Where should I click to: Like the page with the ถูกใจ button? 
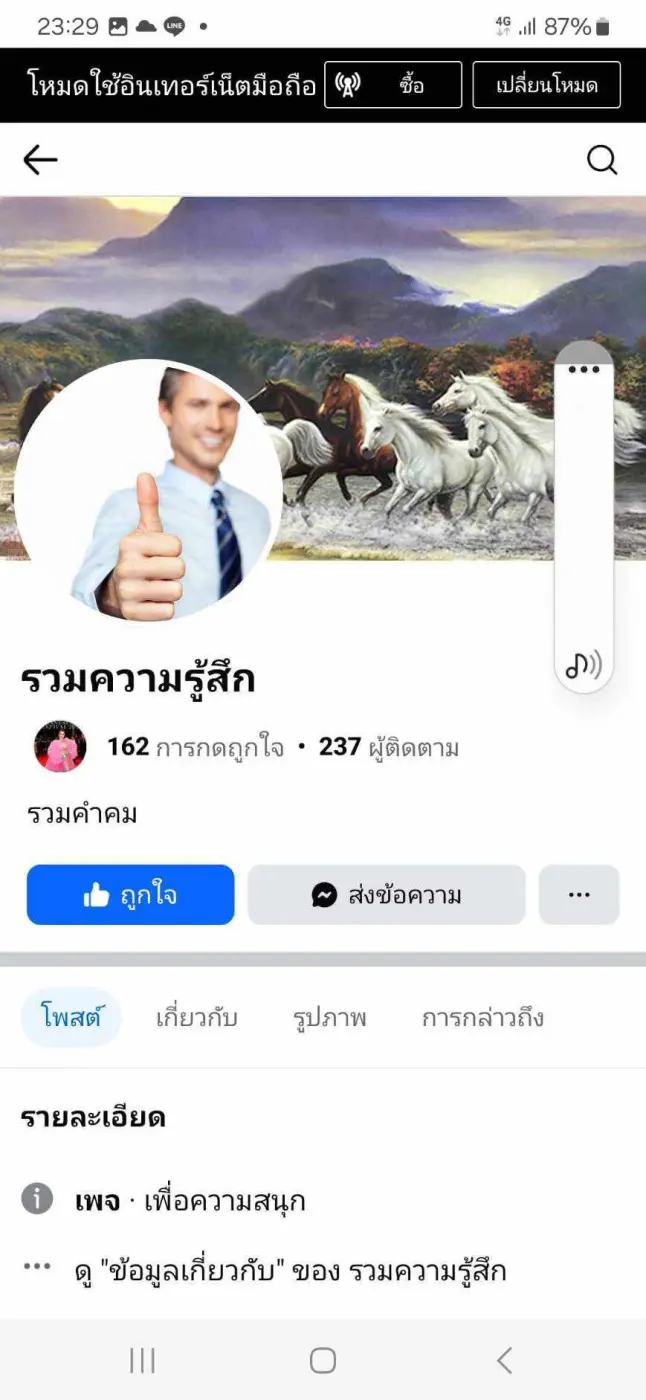(x=130, y=895)
